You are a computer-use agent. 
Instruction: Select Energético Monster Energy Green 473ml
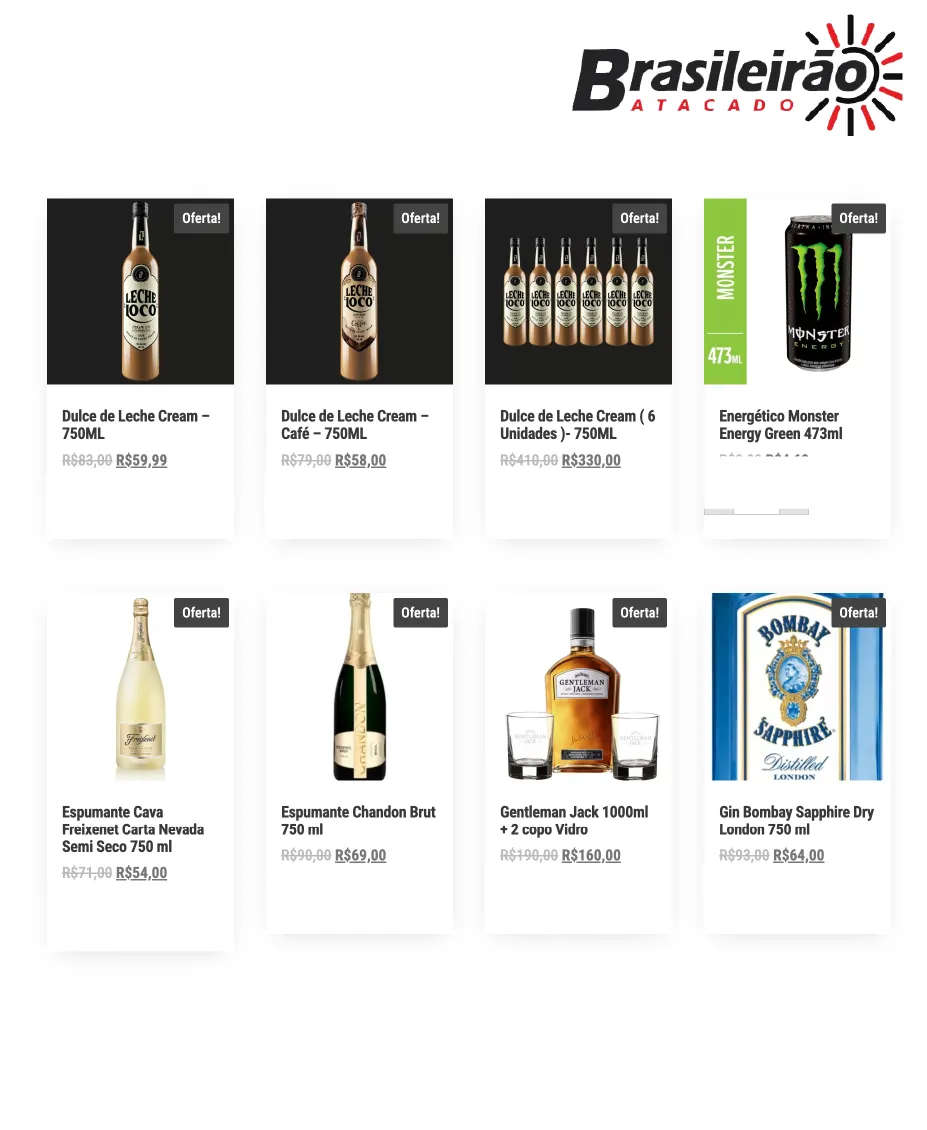coord(780,425)
